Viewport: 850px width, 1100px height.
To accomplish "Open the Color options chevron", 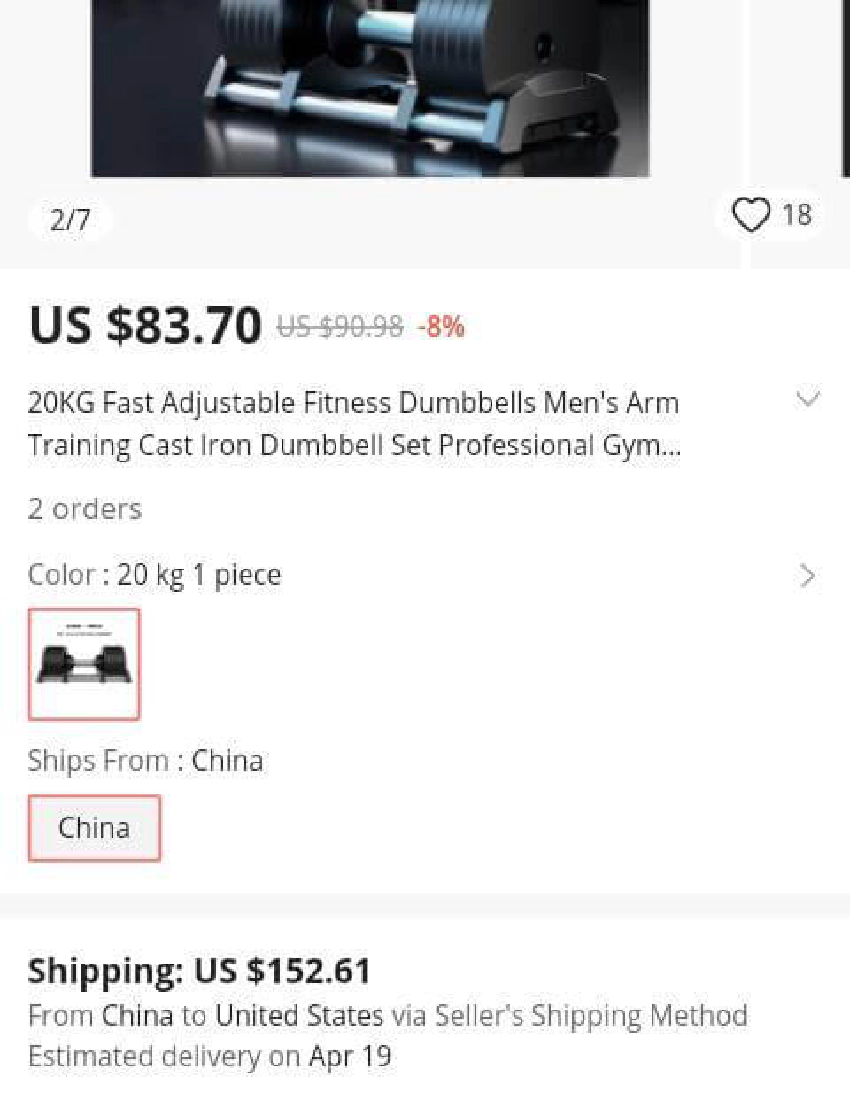I will (807, 576).
